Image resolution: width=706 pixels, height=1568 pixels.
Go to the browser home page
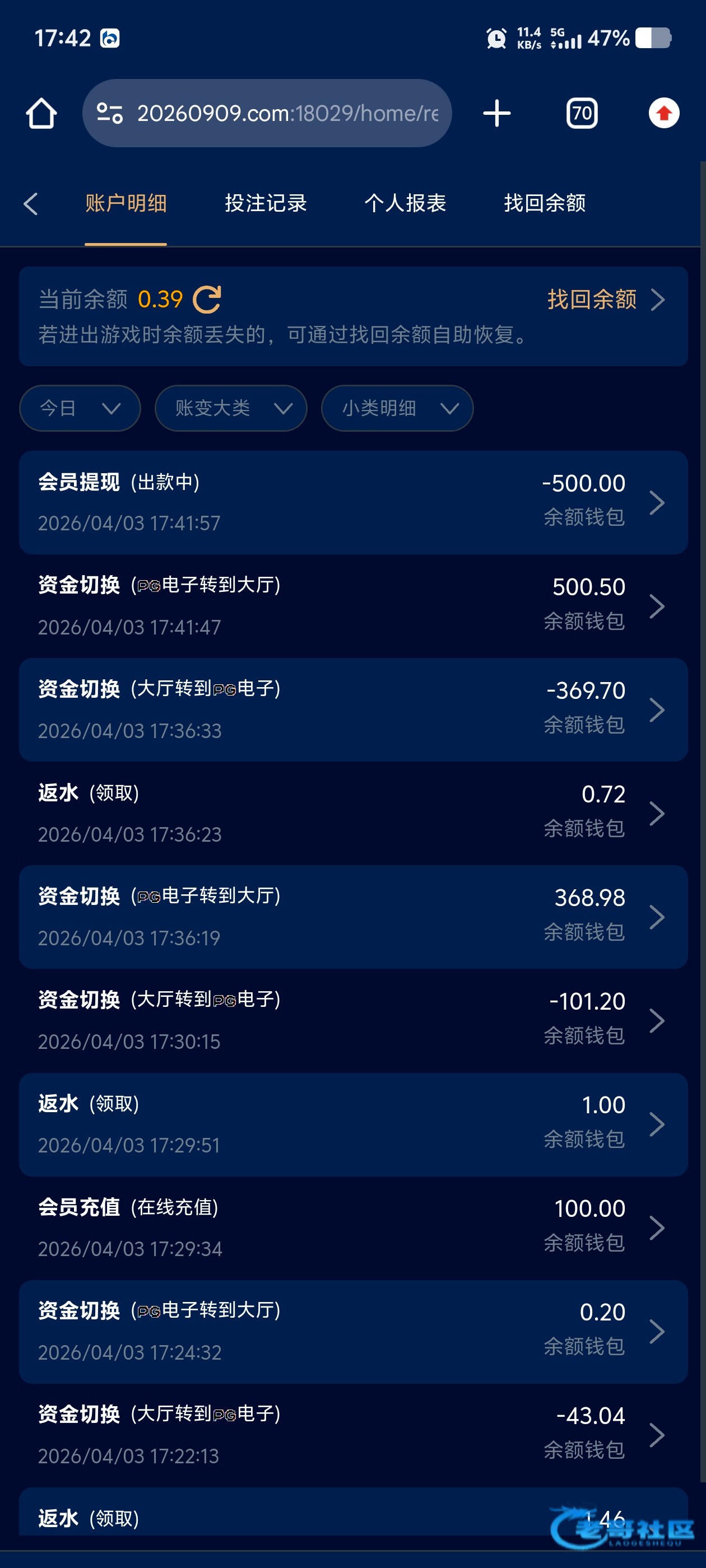click(41, 113)
